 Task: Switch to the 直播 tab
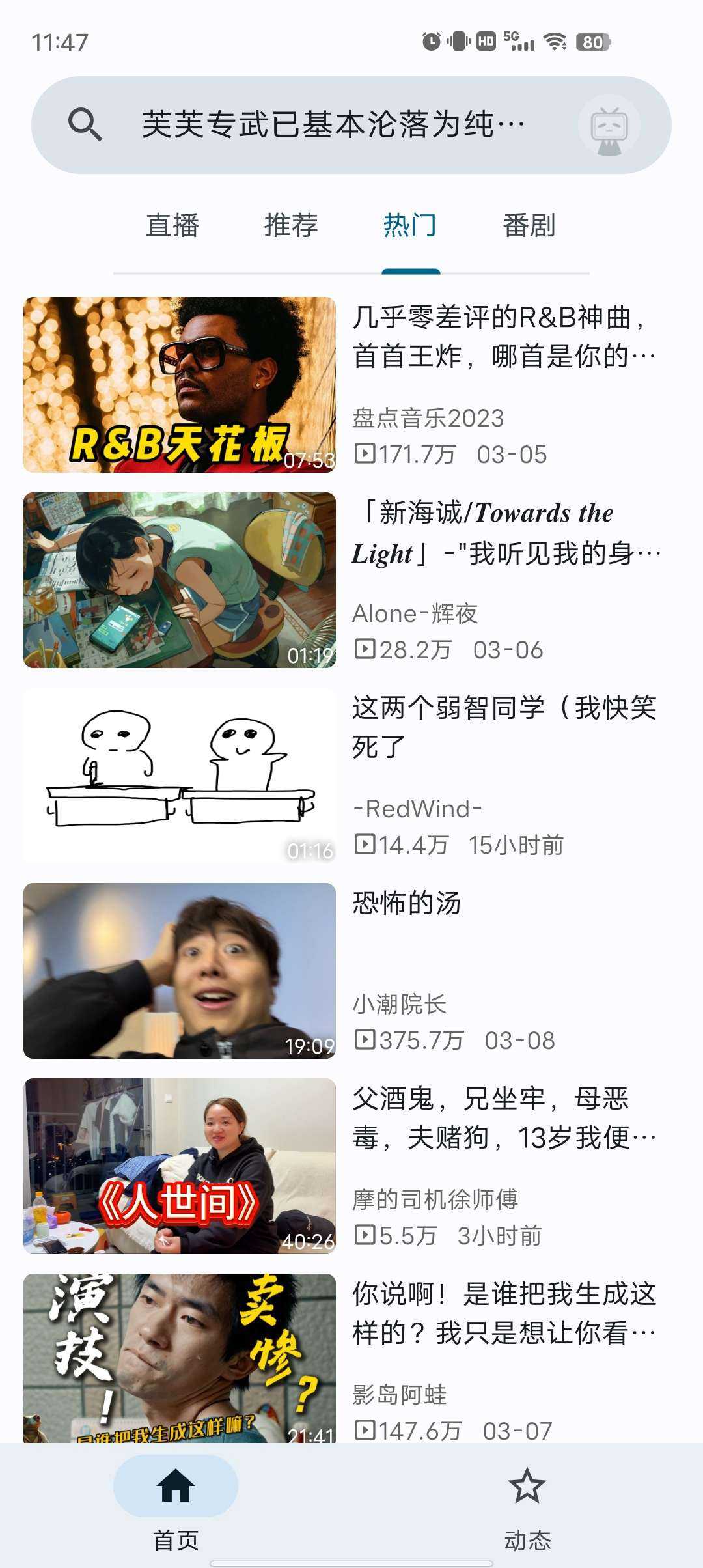(x=172, y=225)
